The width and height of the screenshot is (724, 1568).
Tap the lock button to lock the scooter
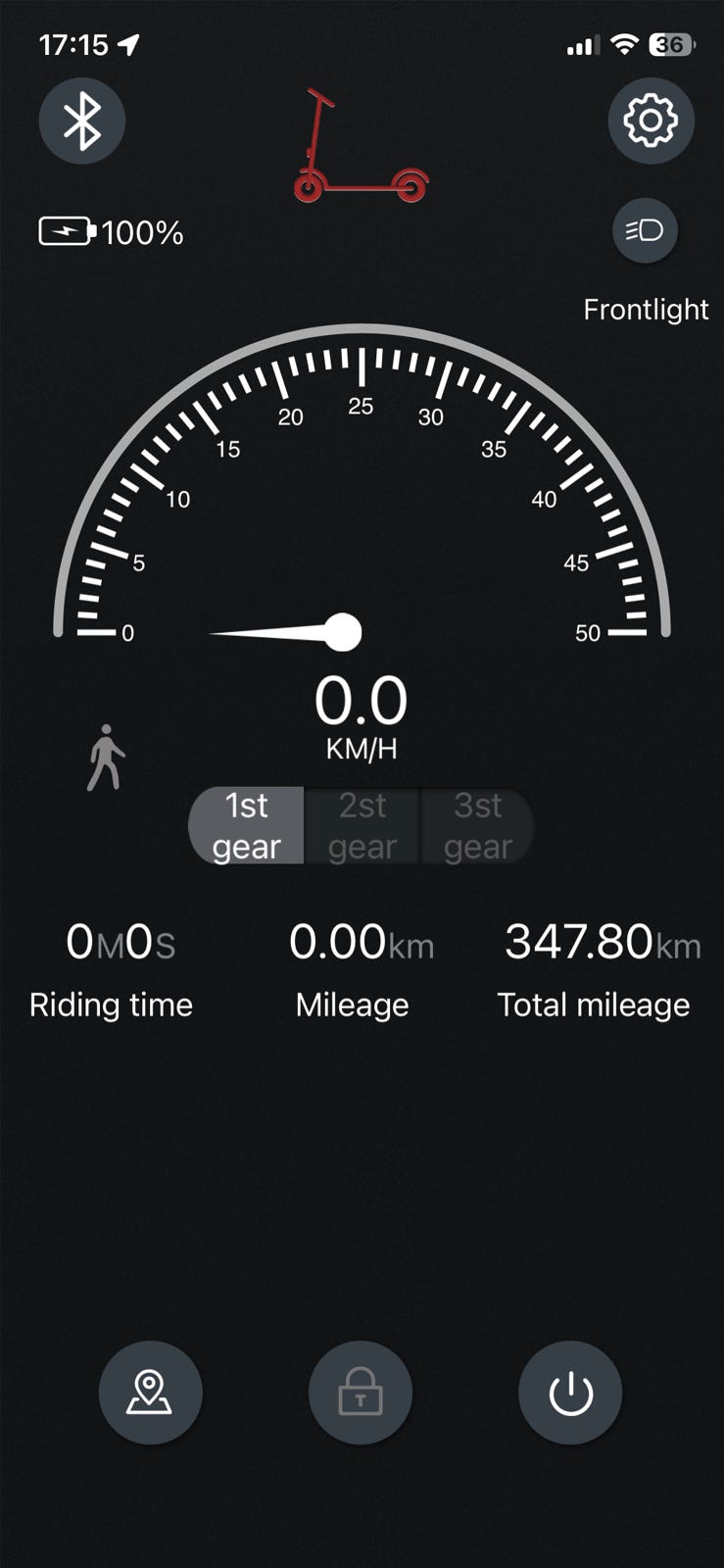coord(361,1393)
